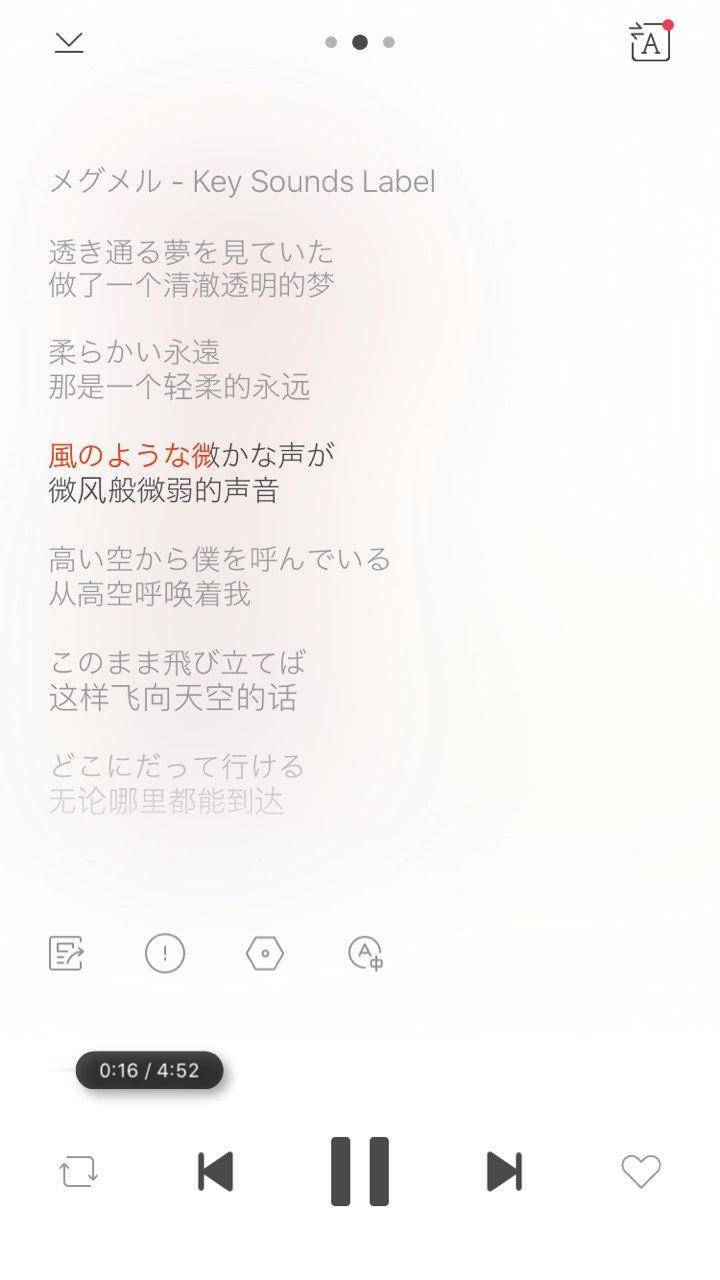Pause the current song

pyautogui.click(x=360, y=1171)
